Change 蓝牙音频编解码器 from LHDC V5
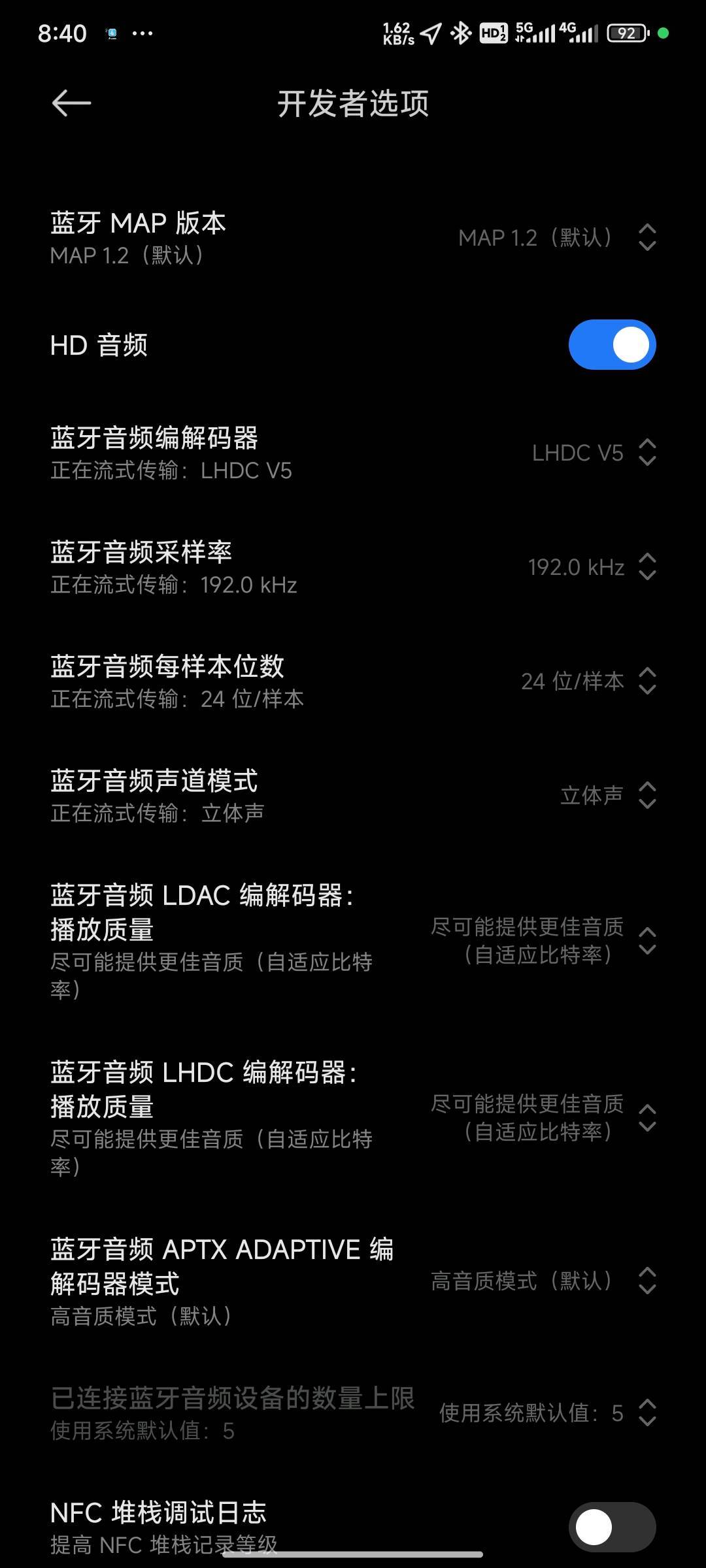 click(x=593, y=453)
